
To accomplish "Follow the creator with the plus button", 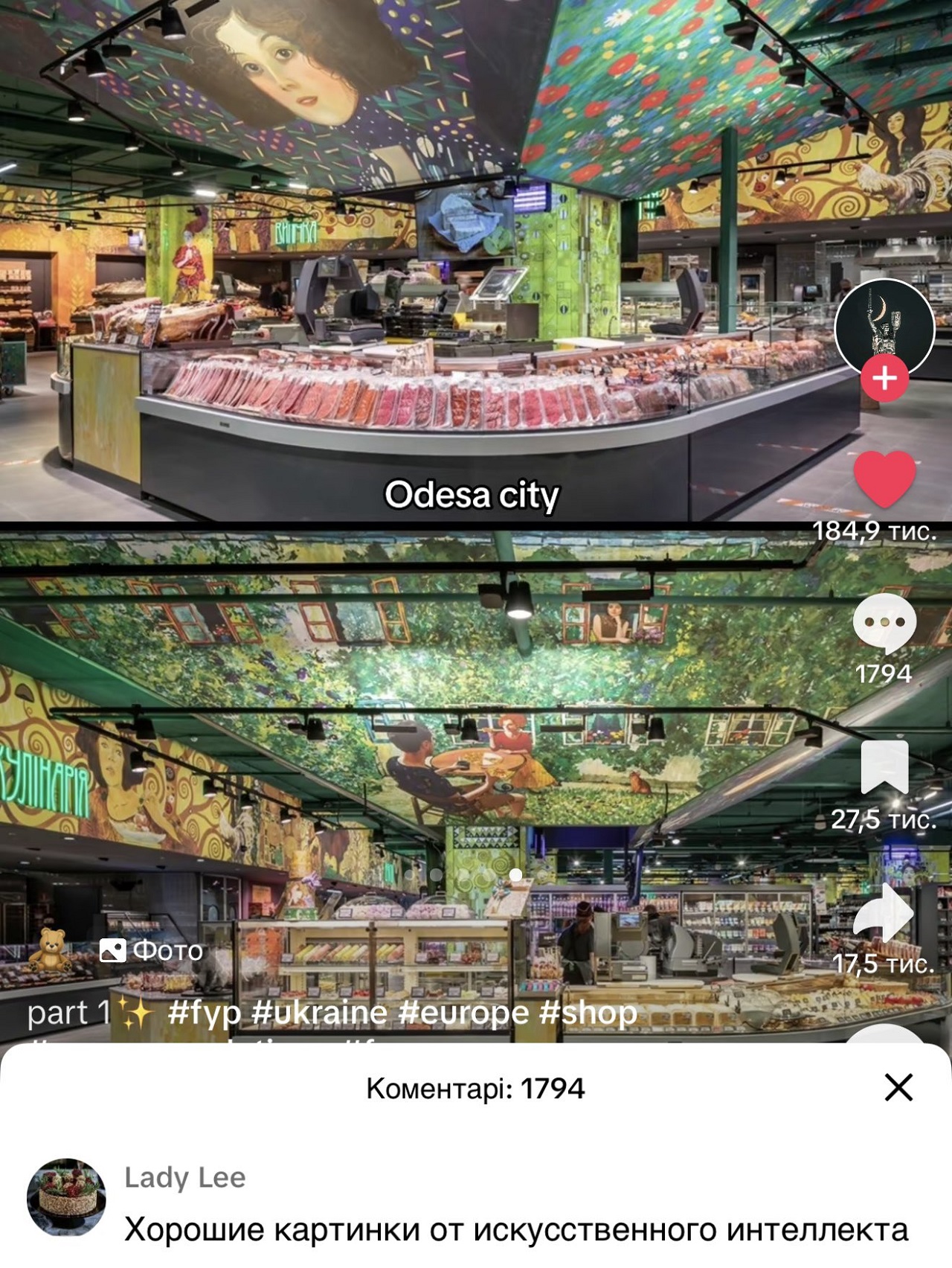I will (884, 378).
